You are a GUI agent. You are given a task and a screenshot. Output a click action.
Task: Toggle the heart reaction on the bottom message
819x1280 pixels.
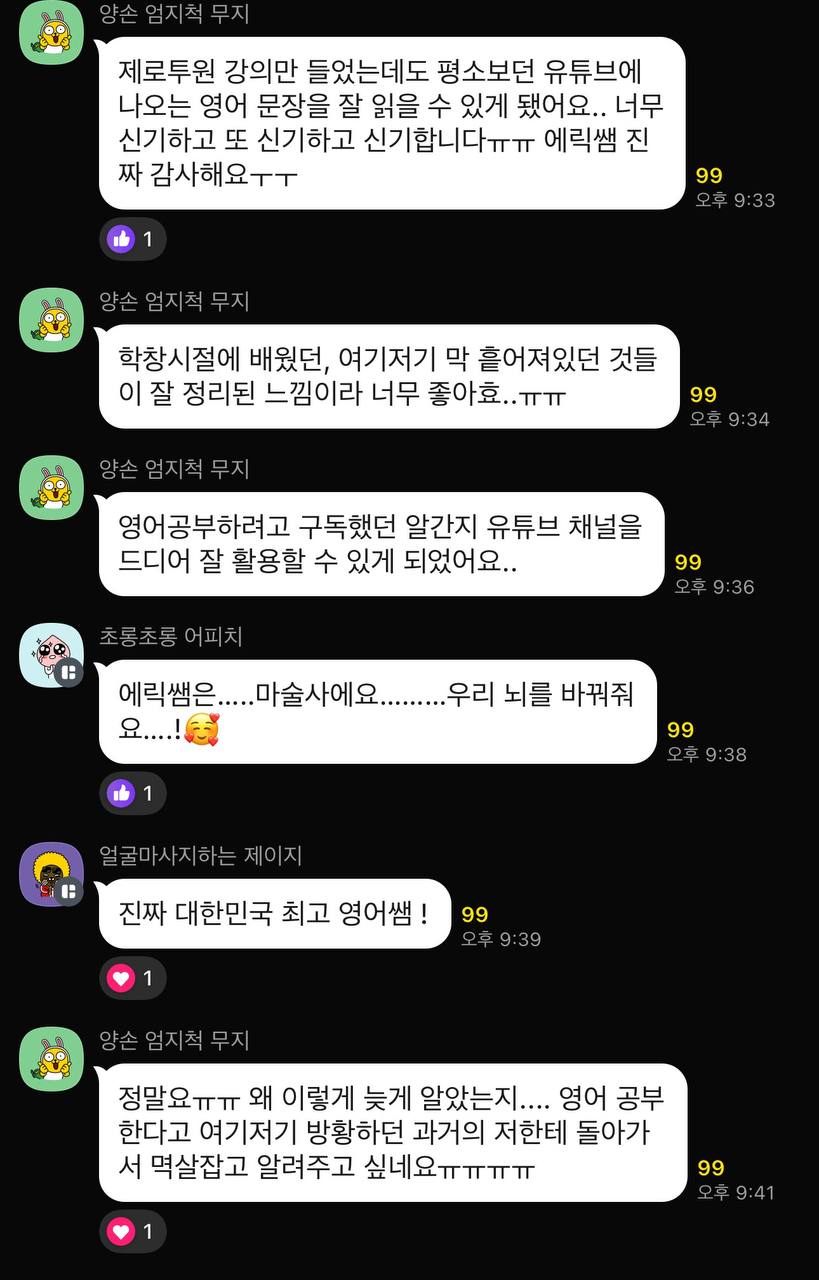click(132, 1231)
